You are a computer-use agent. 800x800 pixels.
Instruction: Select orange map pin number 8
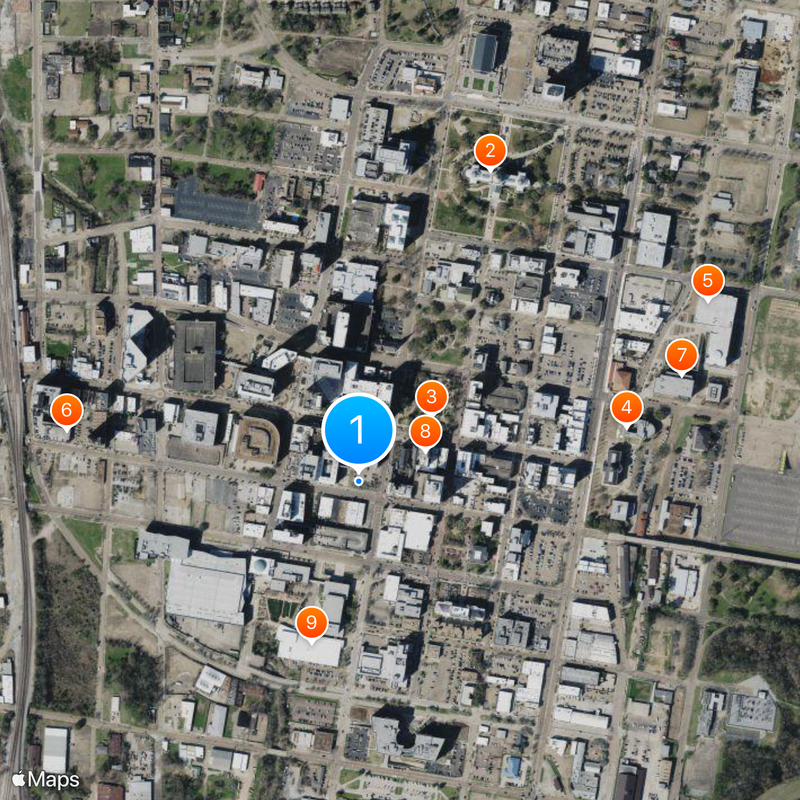[425, 432]
